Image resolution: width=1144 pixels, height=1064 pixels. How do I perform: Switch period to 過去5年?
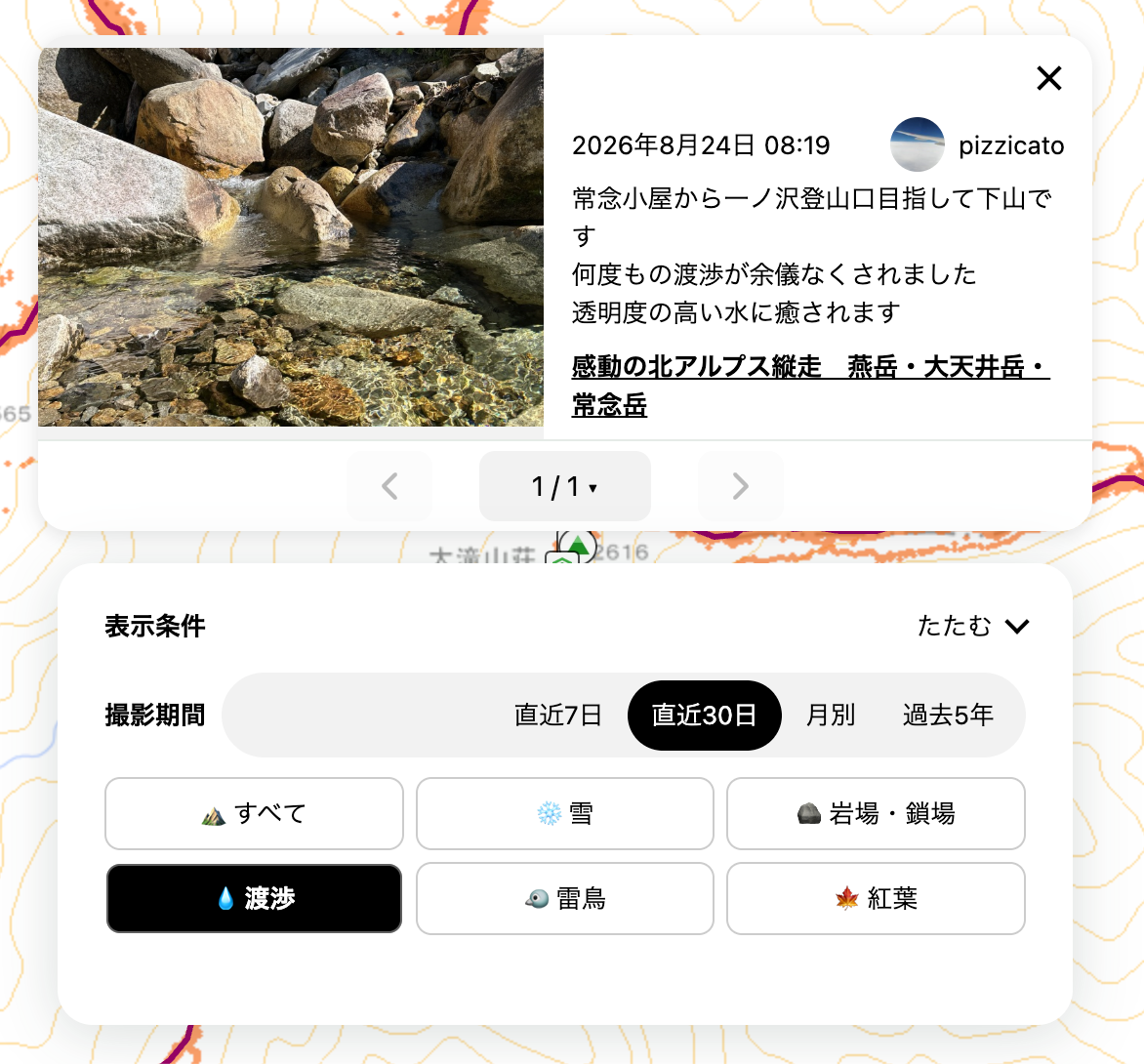[x=948, y=716]
